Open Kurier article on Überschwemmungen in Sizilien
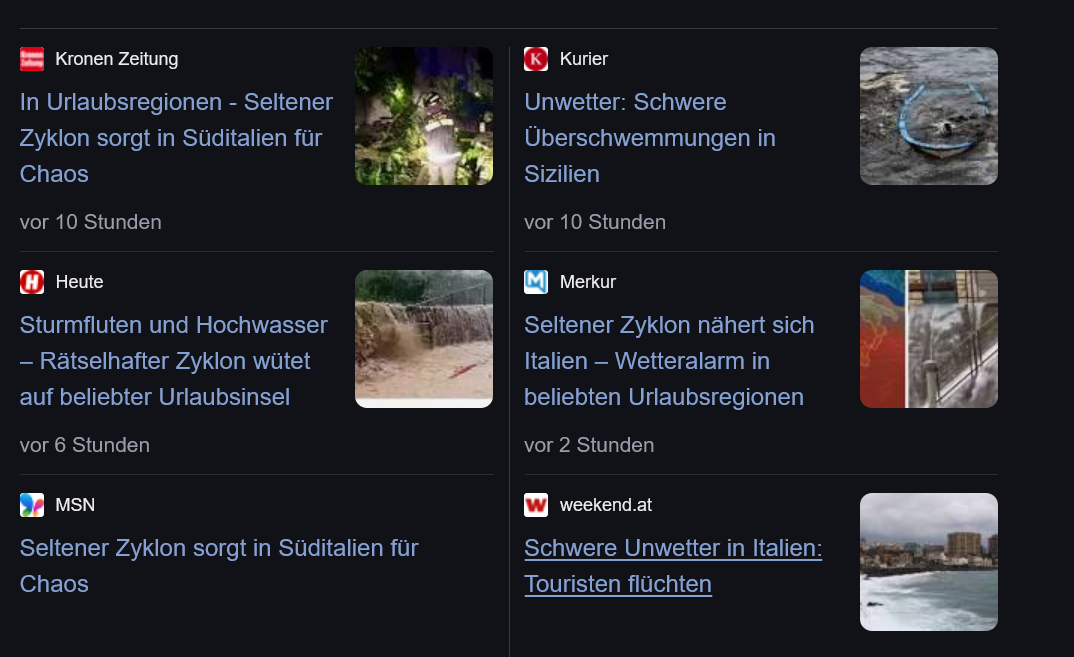Screen dimensions: 1074x657 (x=650, y=138)
